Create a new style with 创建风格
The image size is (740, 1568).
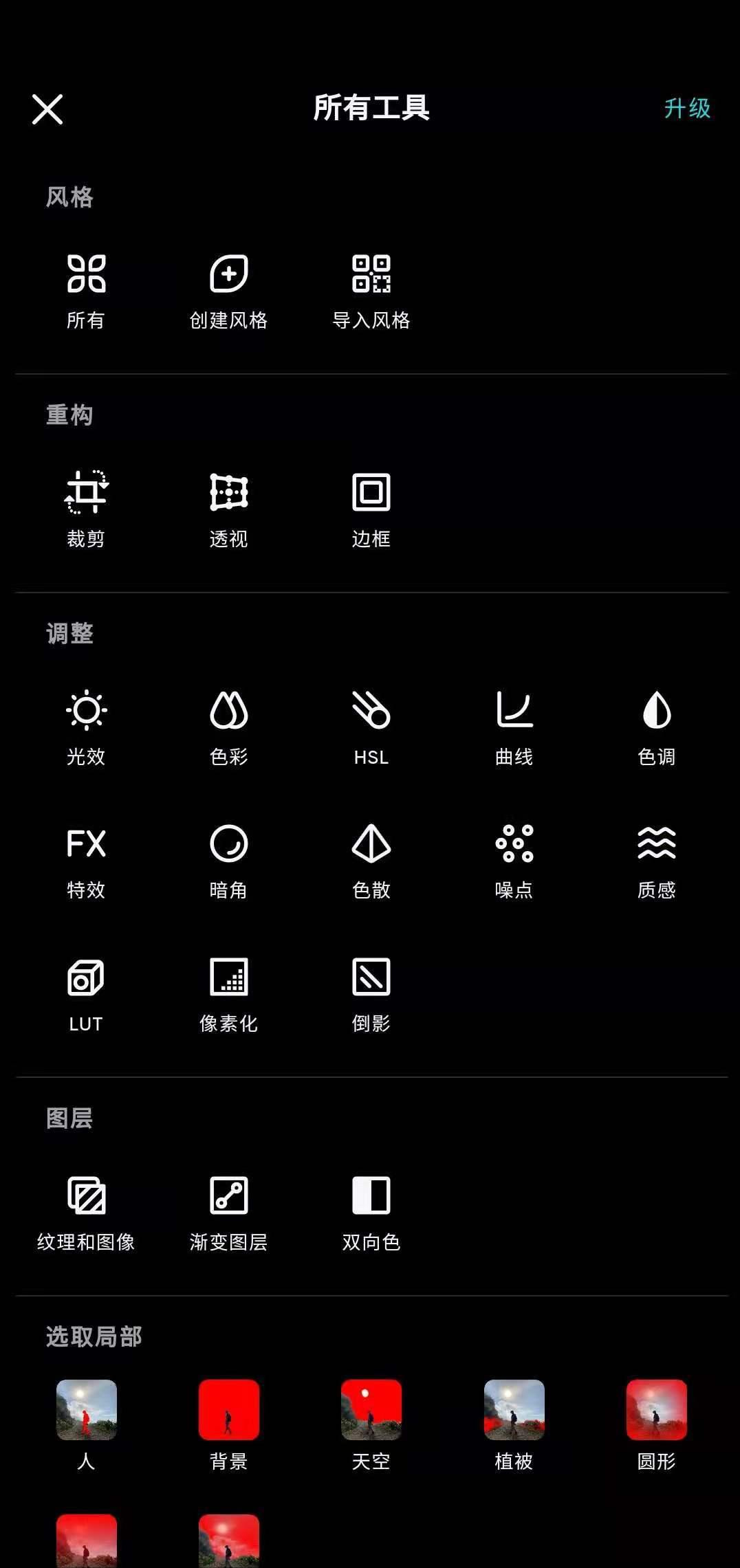[229, 290]
